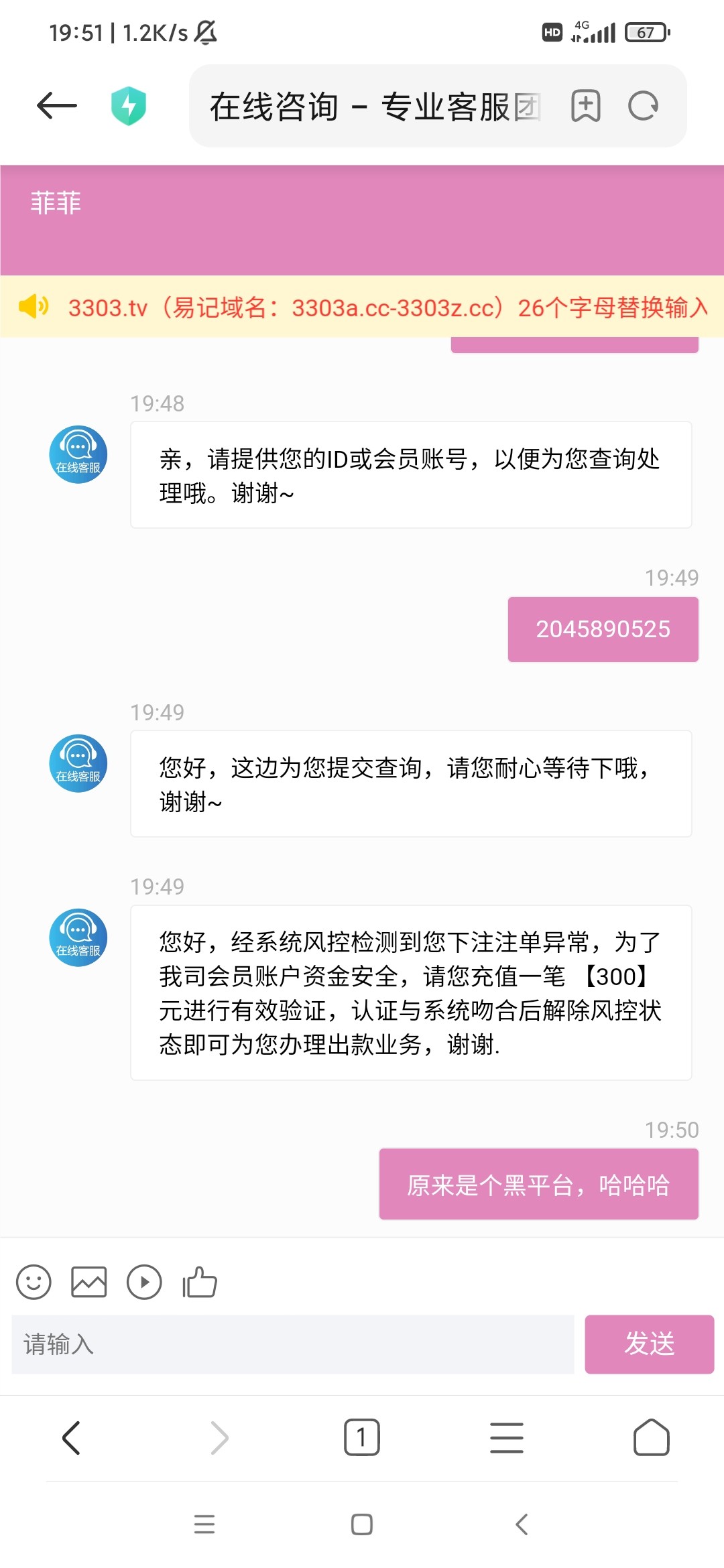Screen dimensions: 724x1568
Task: Open the browser tabs switcher
Action: (362, 1437)
